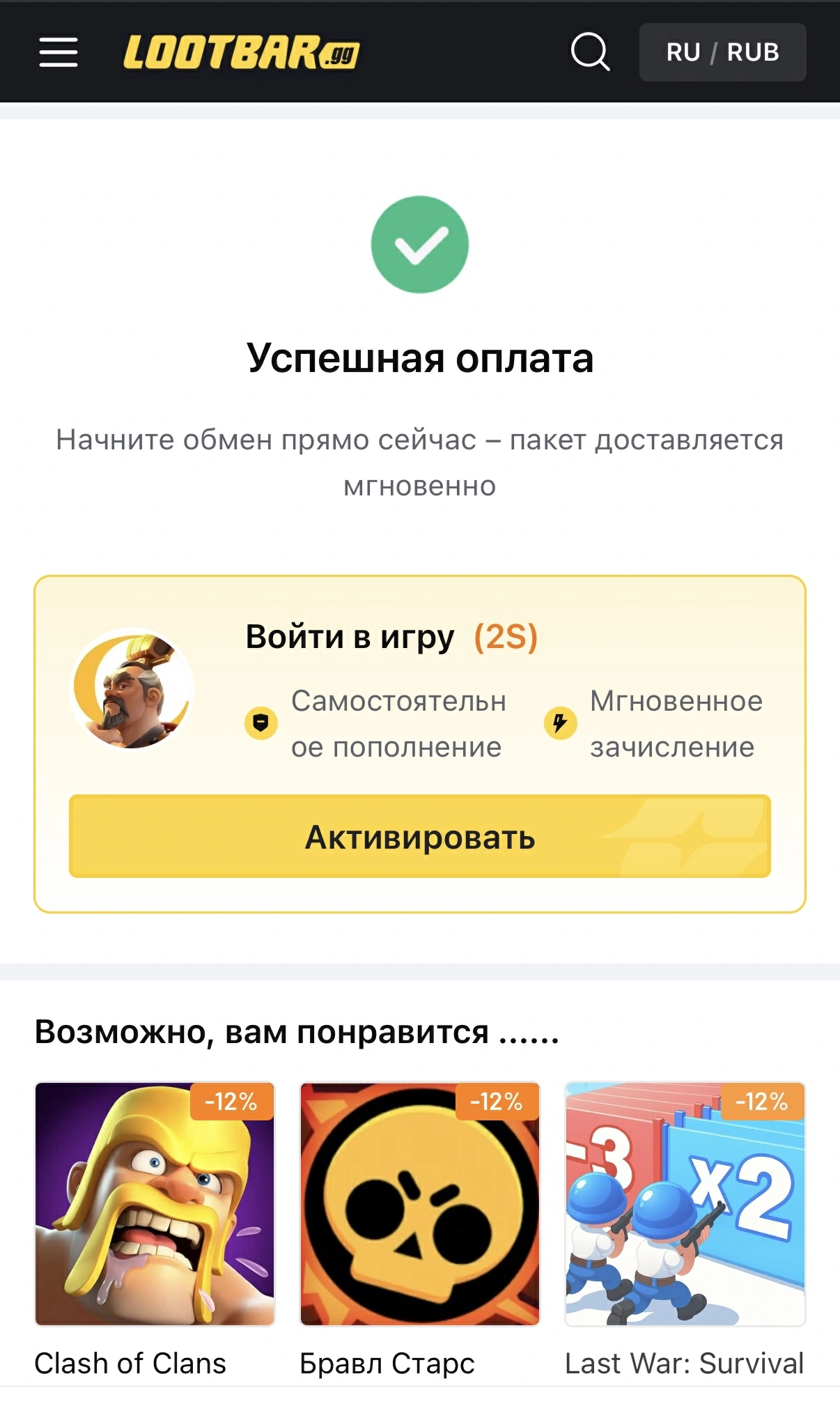Open the Last War: Survival card
The height and width of the screenshot is (1404, 840).
685,1203
